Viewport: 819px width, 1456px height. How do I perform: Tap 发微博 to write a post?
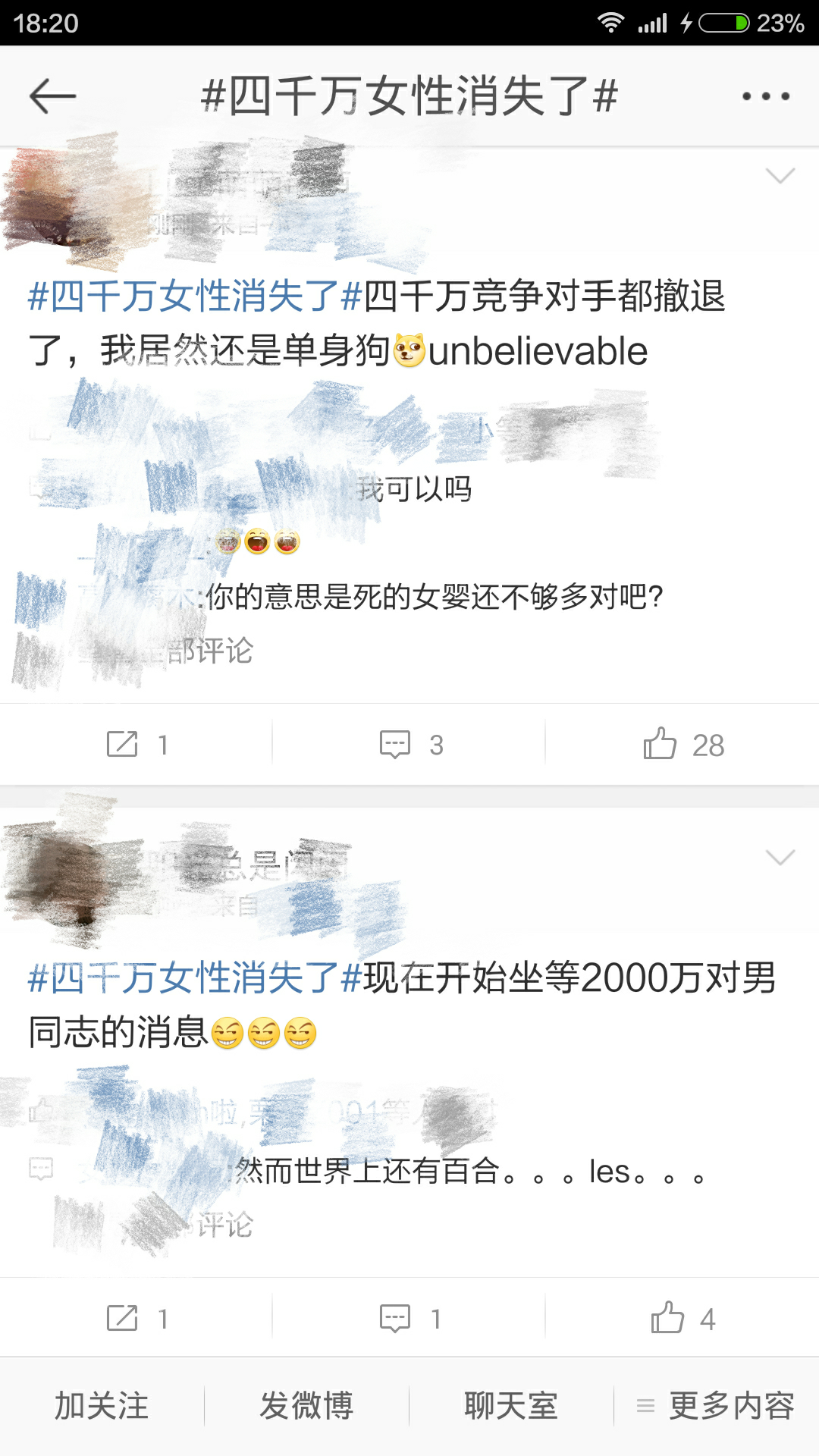[x=306, y=1406]
